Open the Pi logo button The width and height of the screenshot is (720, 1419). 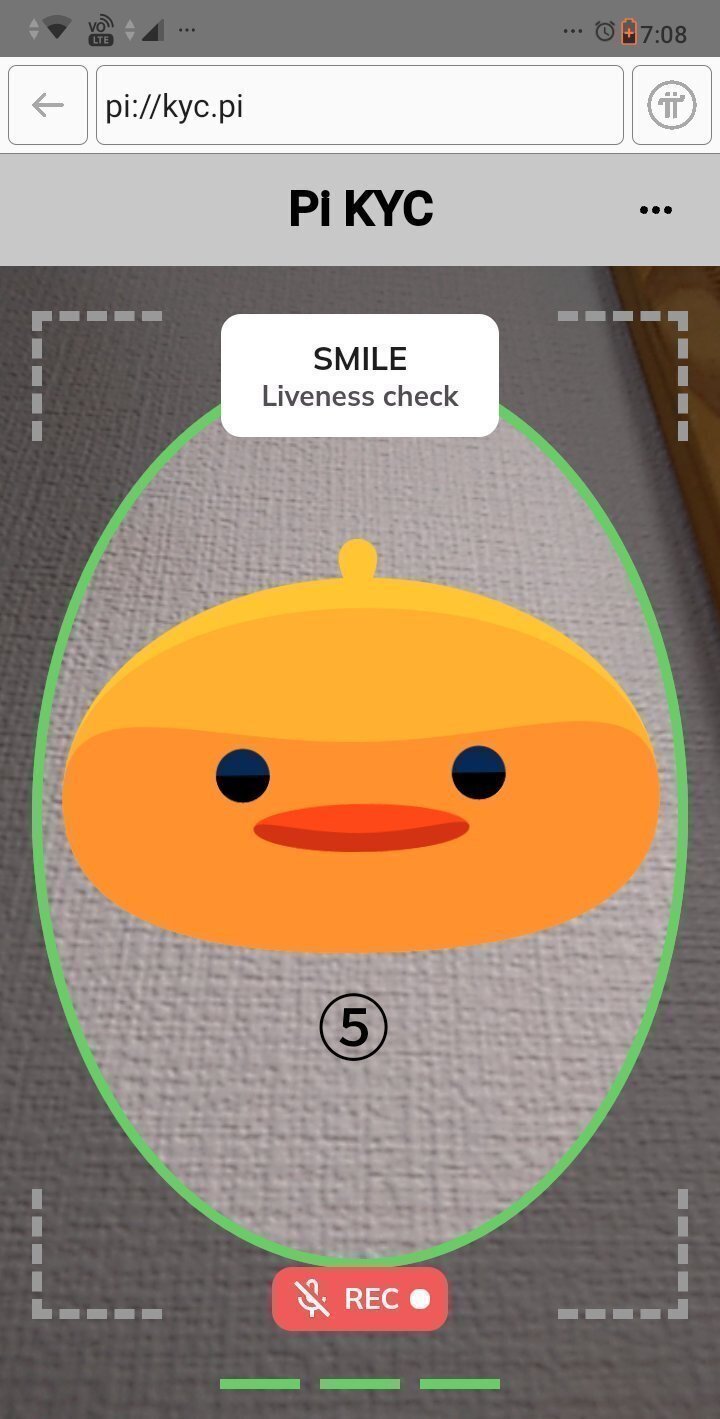point(671,105)
